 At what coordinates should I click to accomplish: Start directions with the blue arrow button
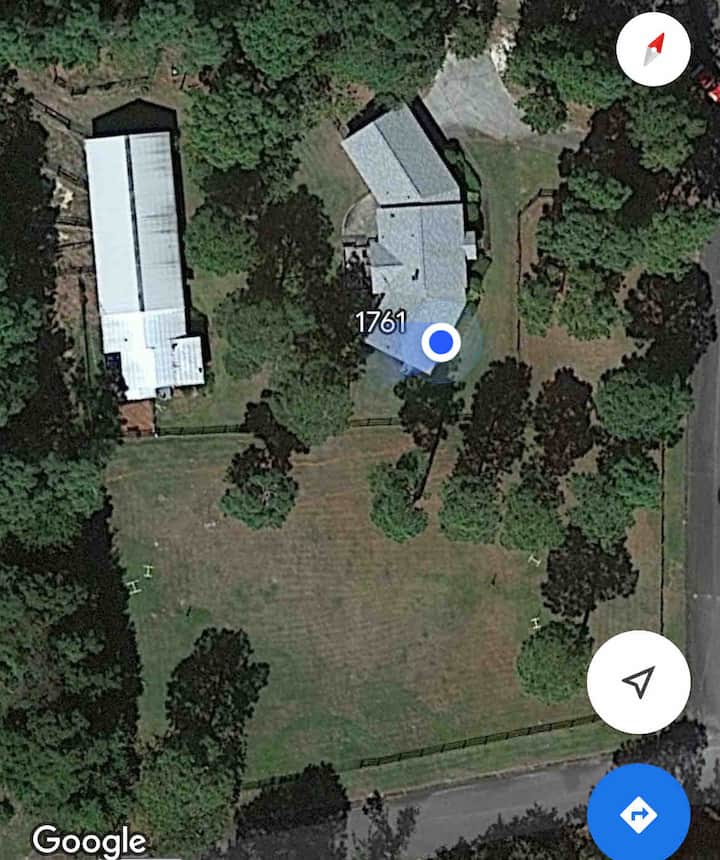click(638, 814)
